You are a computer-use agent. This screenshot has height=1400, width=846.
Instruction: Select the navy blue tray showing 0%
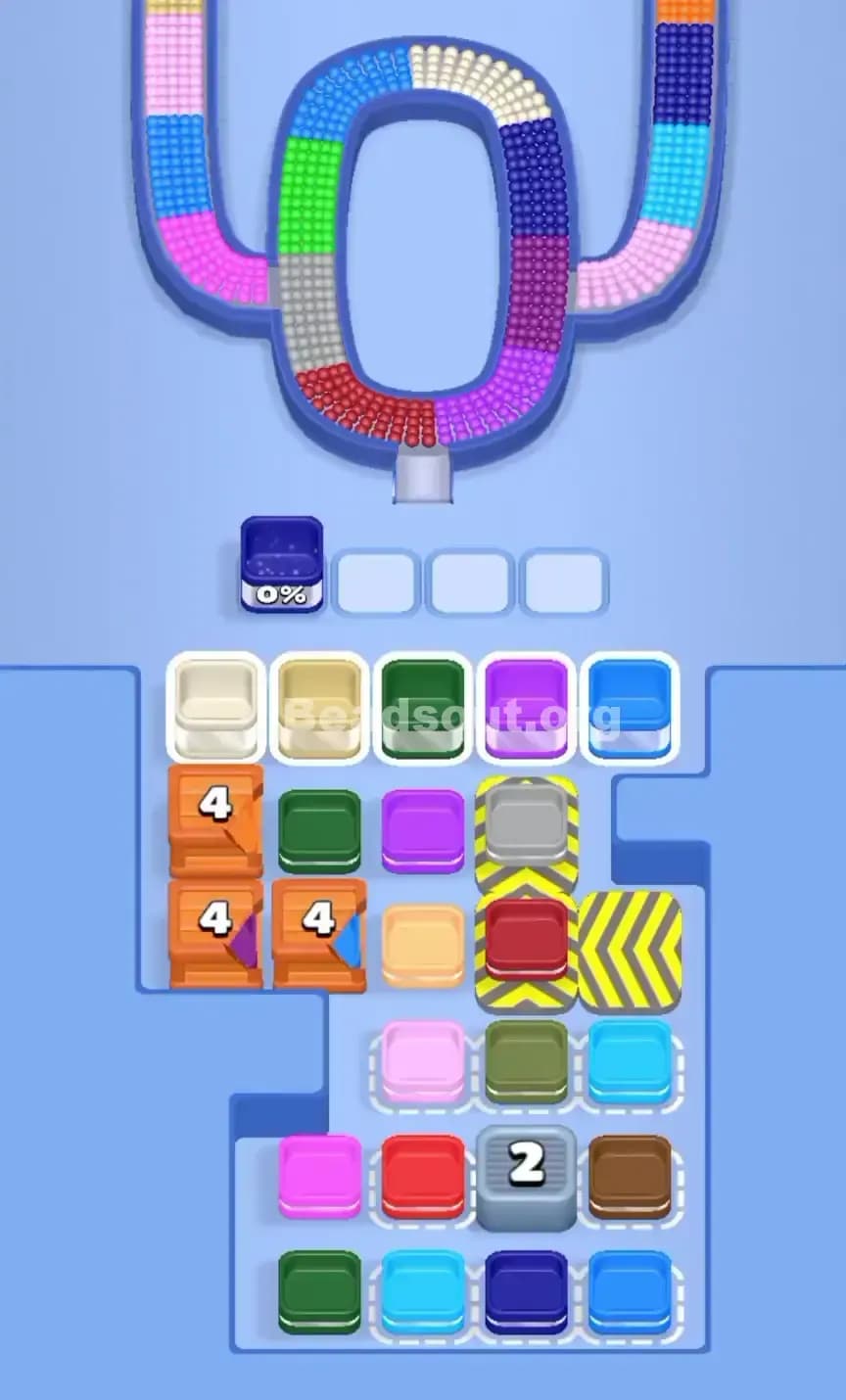click(284, 568)
